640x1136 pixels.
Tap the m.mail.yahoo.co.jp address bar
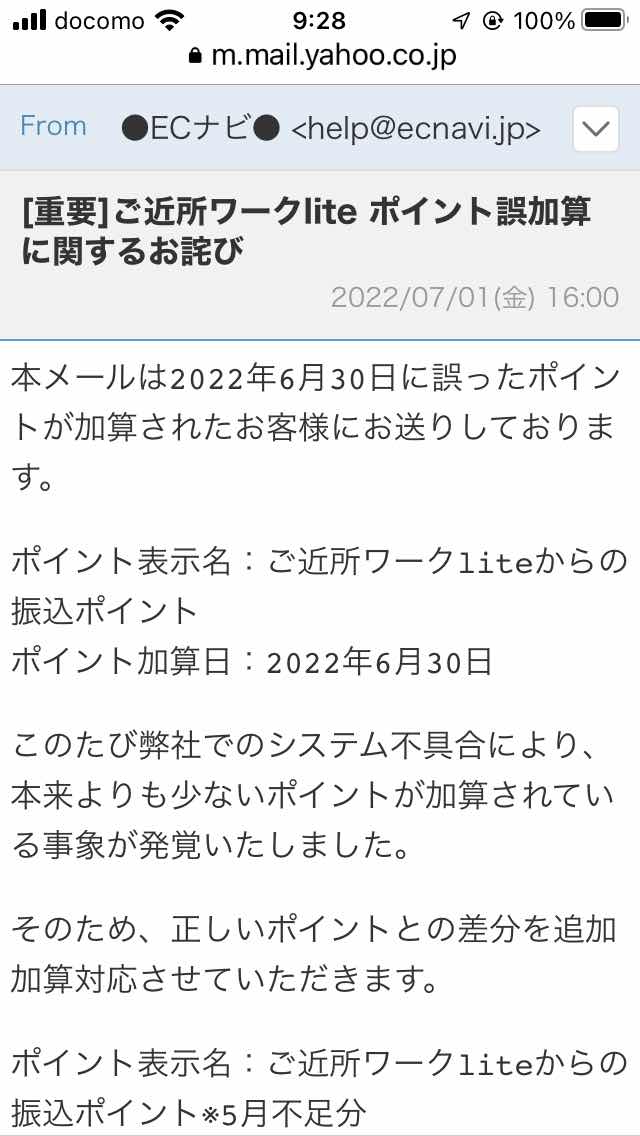[321, 56]
